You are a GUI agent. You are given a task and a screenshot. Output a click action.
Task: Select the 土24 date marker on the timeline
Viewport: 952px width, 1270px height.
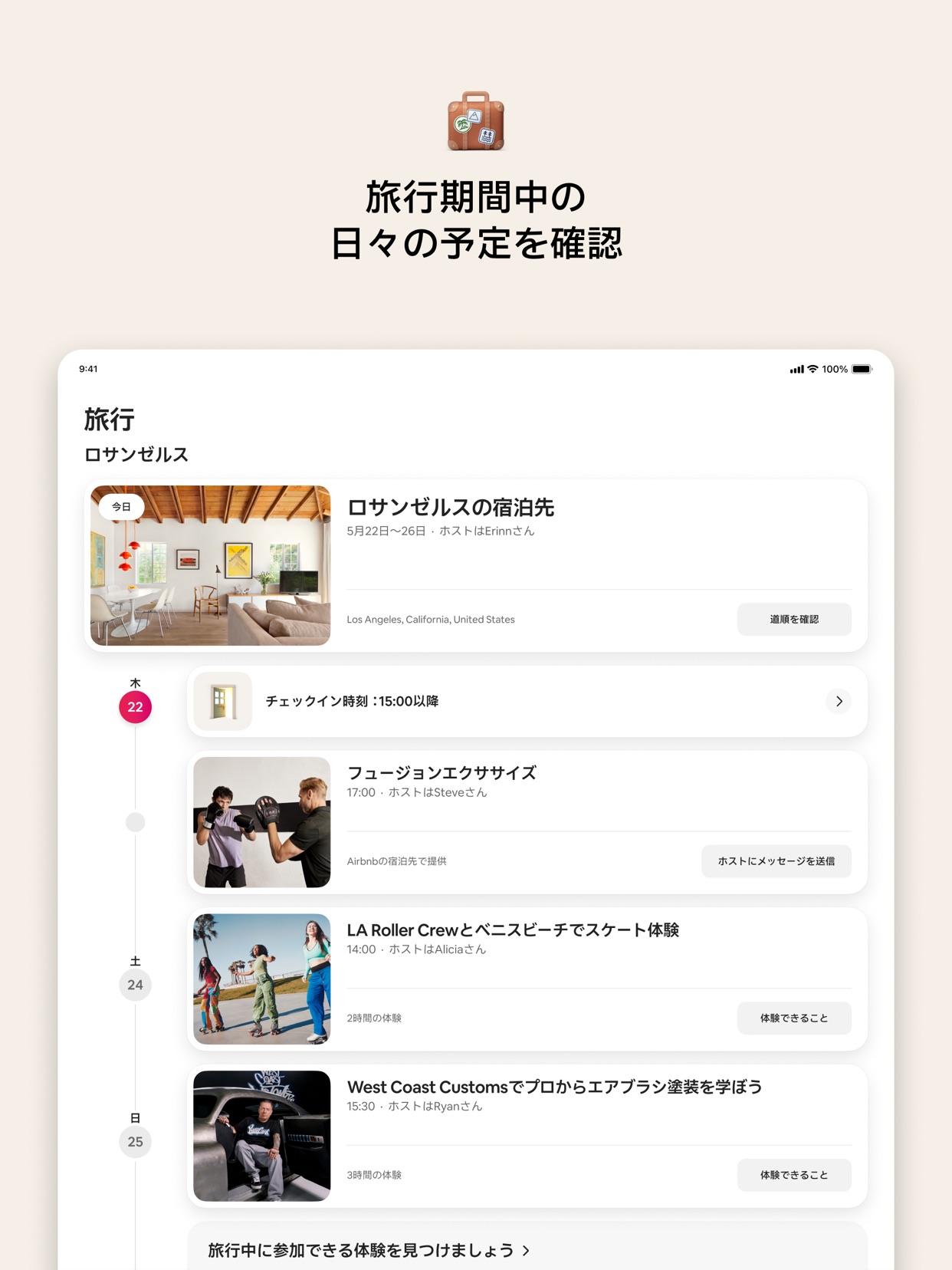pos(135,985)
